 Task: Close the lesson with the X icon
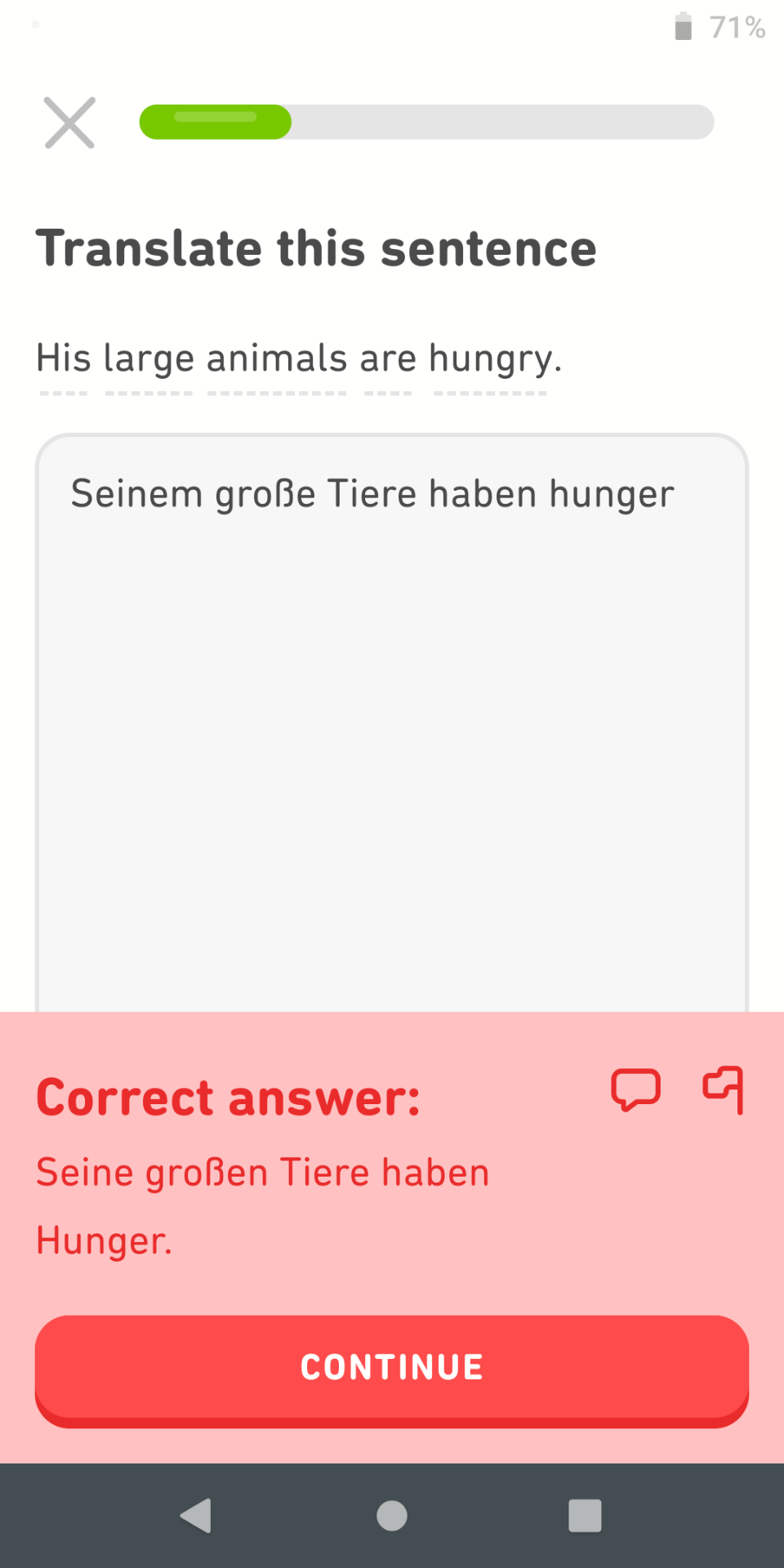point(69,122)
